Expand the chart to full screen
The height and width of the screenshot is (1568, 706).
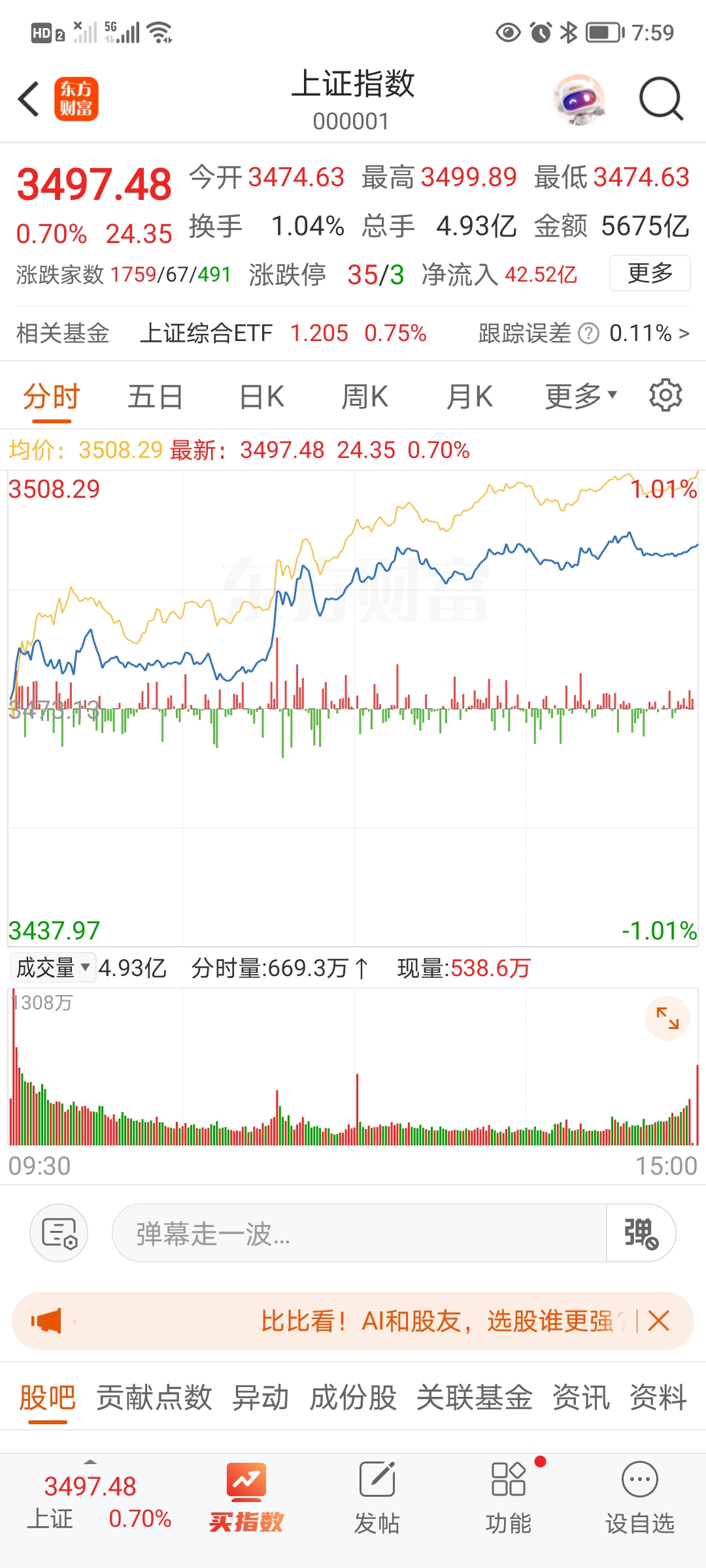pos(667,1018)
